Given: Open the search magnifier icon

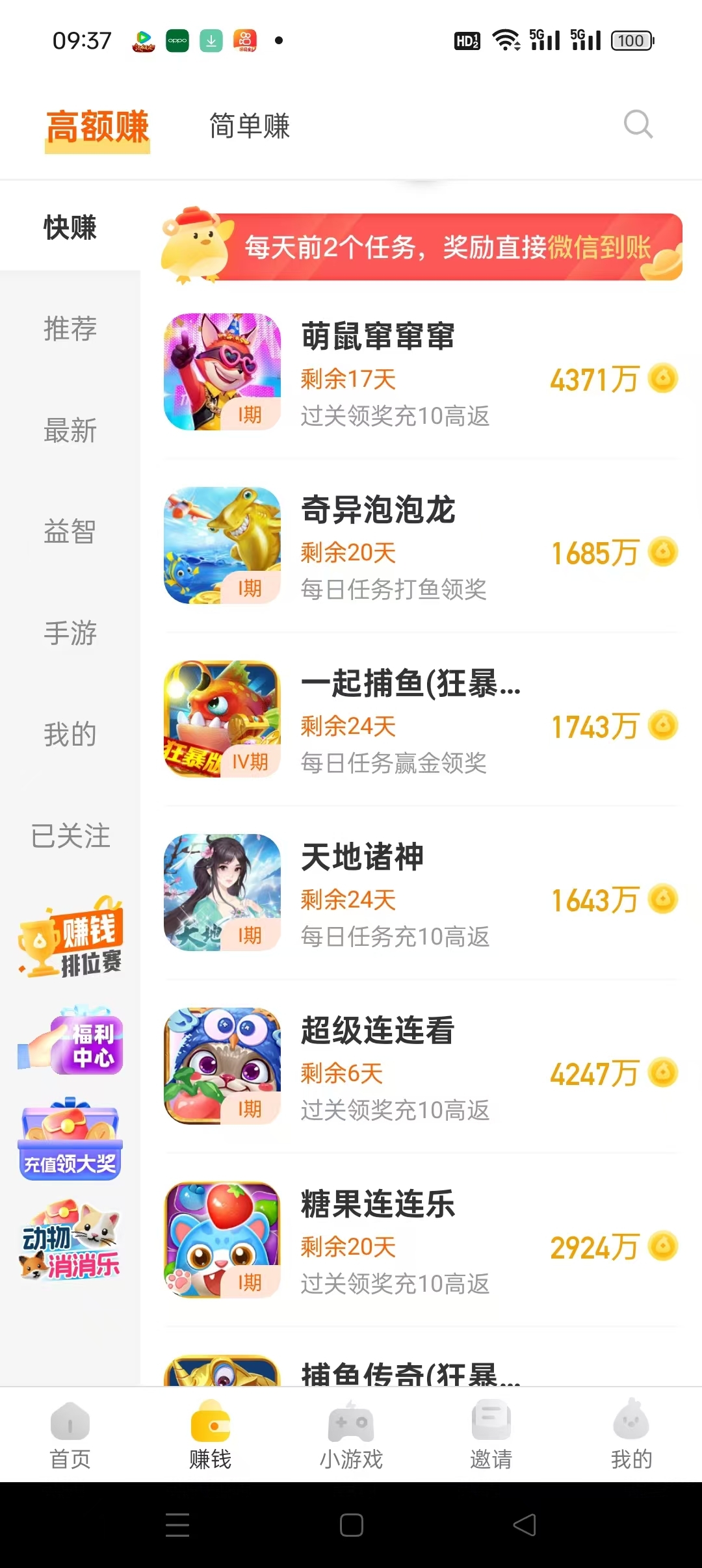Looking at the screenshot, I should click(x=638, y=125).
